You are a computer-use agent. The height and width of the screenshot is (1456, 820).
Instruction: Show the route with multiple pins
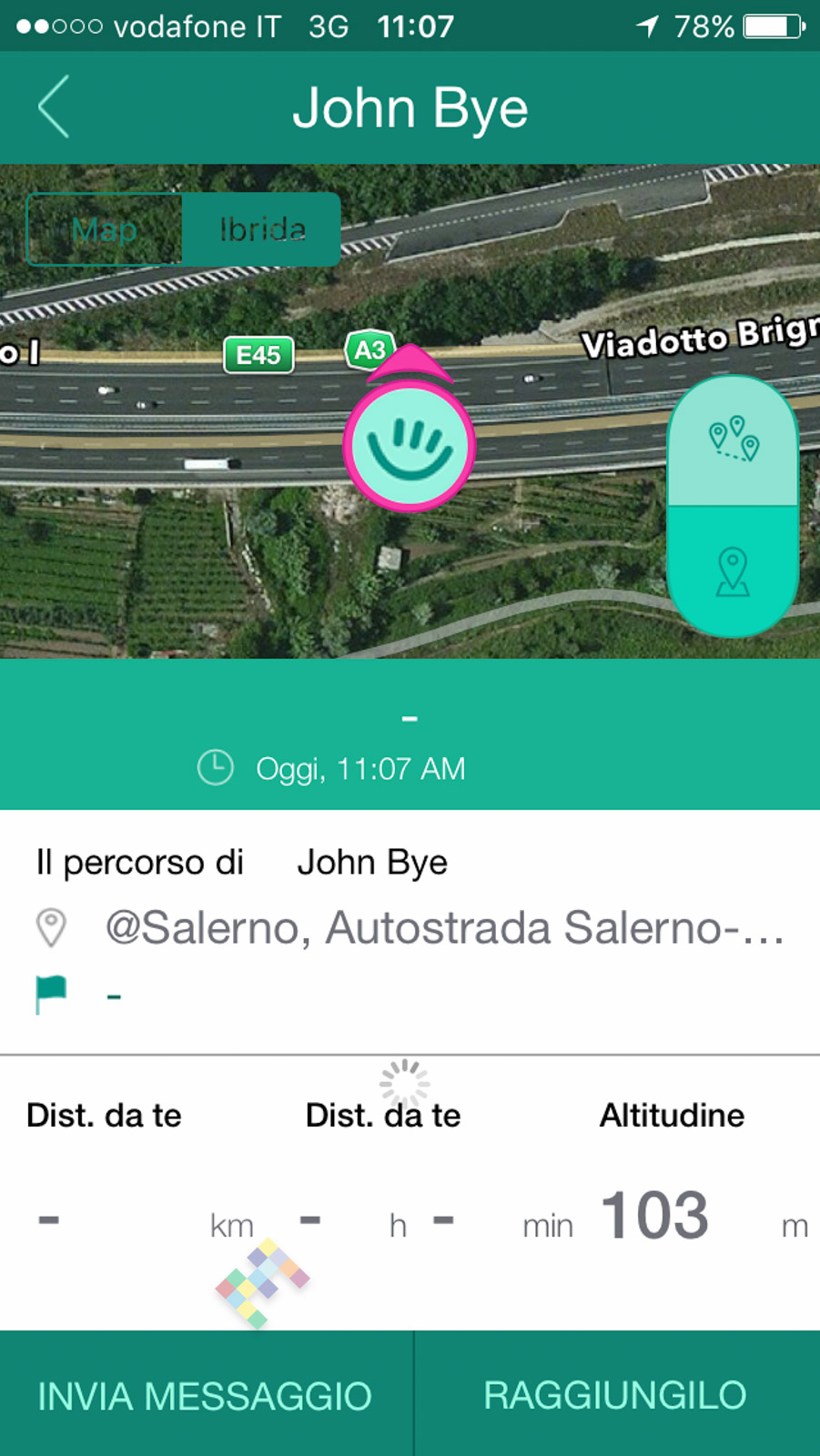pyautogui.click(x=734, y=440)
